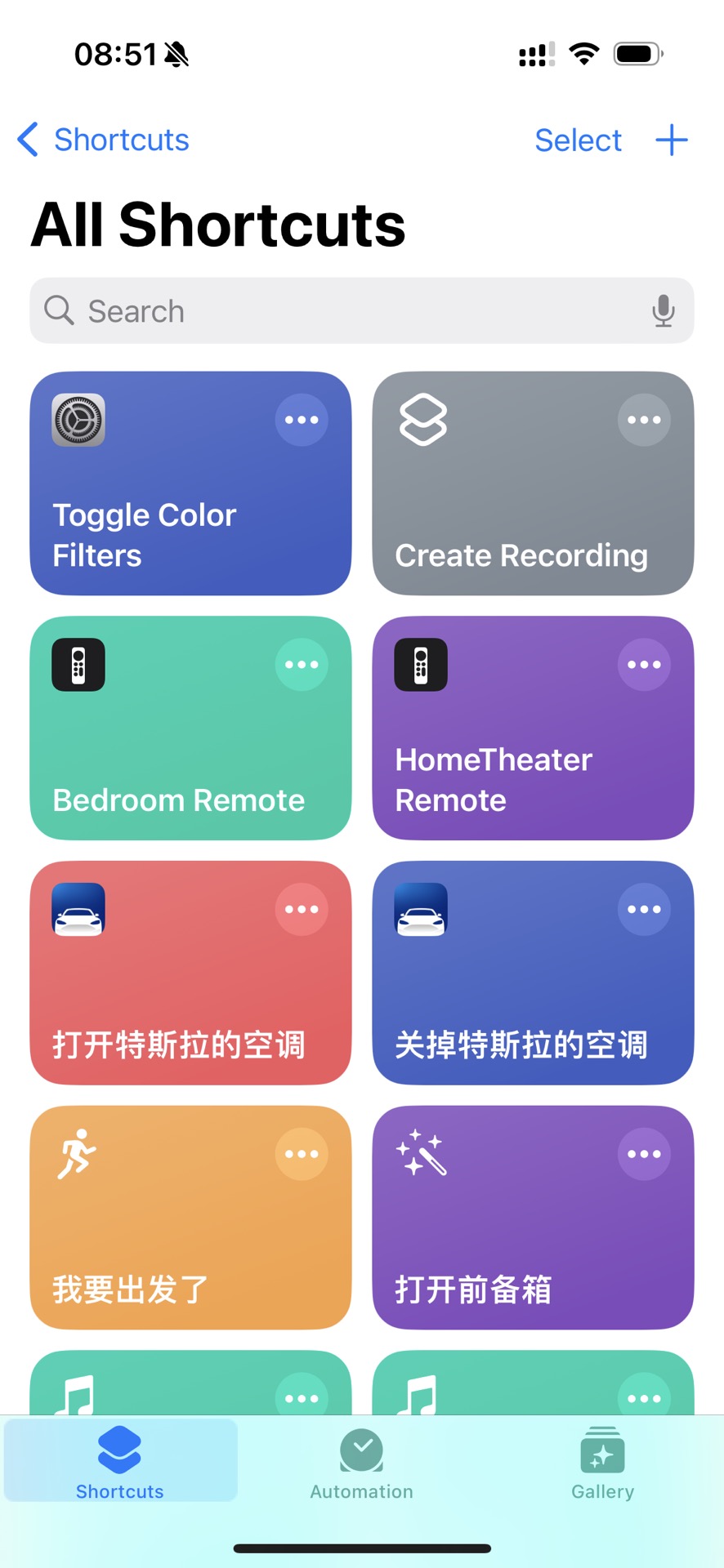Run the 打开前备箱 shortcut
The height and width of the screenshot is (1568, 724).
507,1249
